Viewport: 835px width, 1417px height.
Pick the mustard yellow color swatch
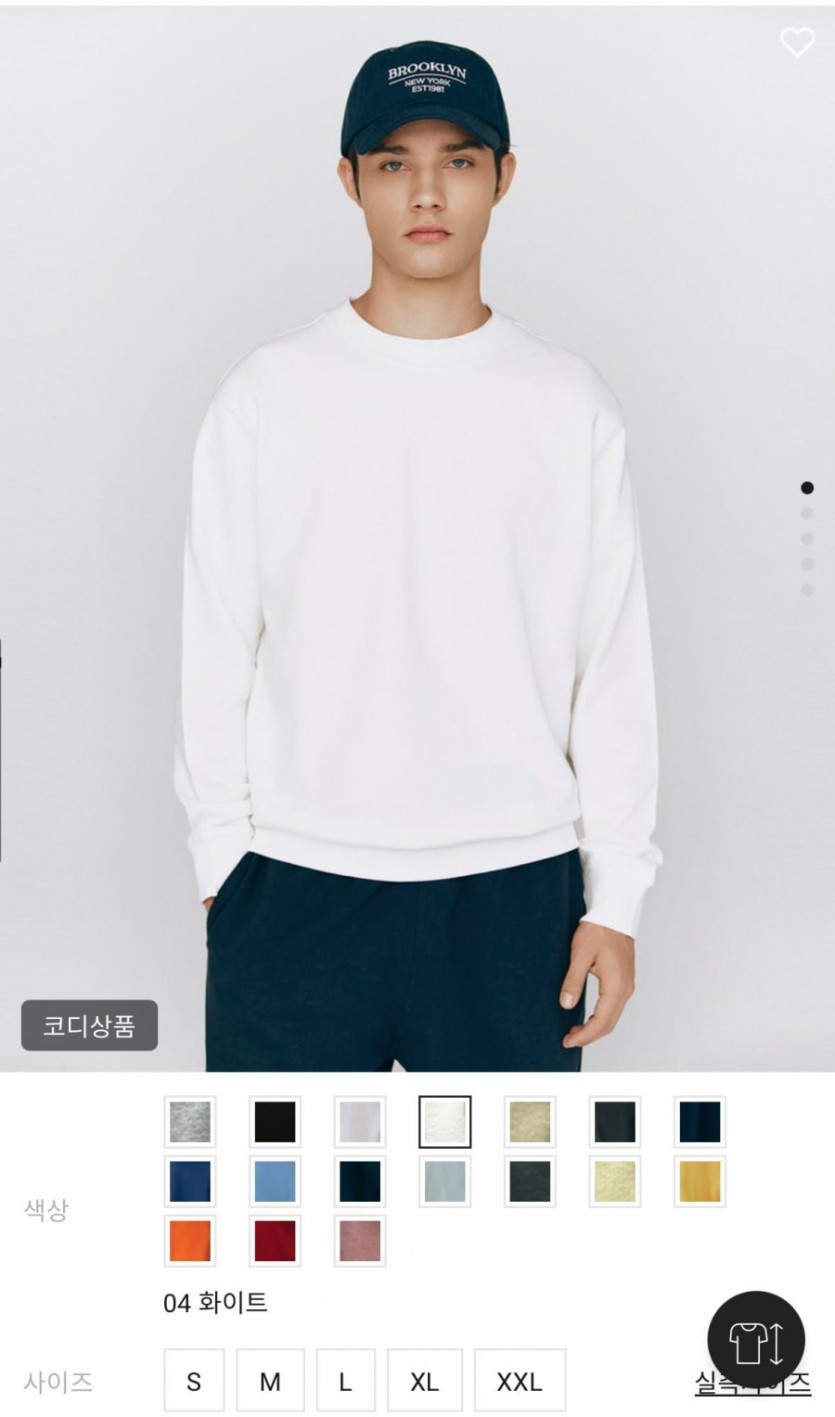[x=700, y=1181]
